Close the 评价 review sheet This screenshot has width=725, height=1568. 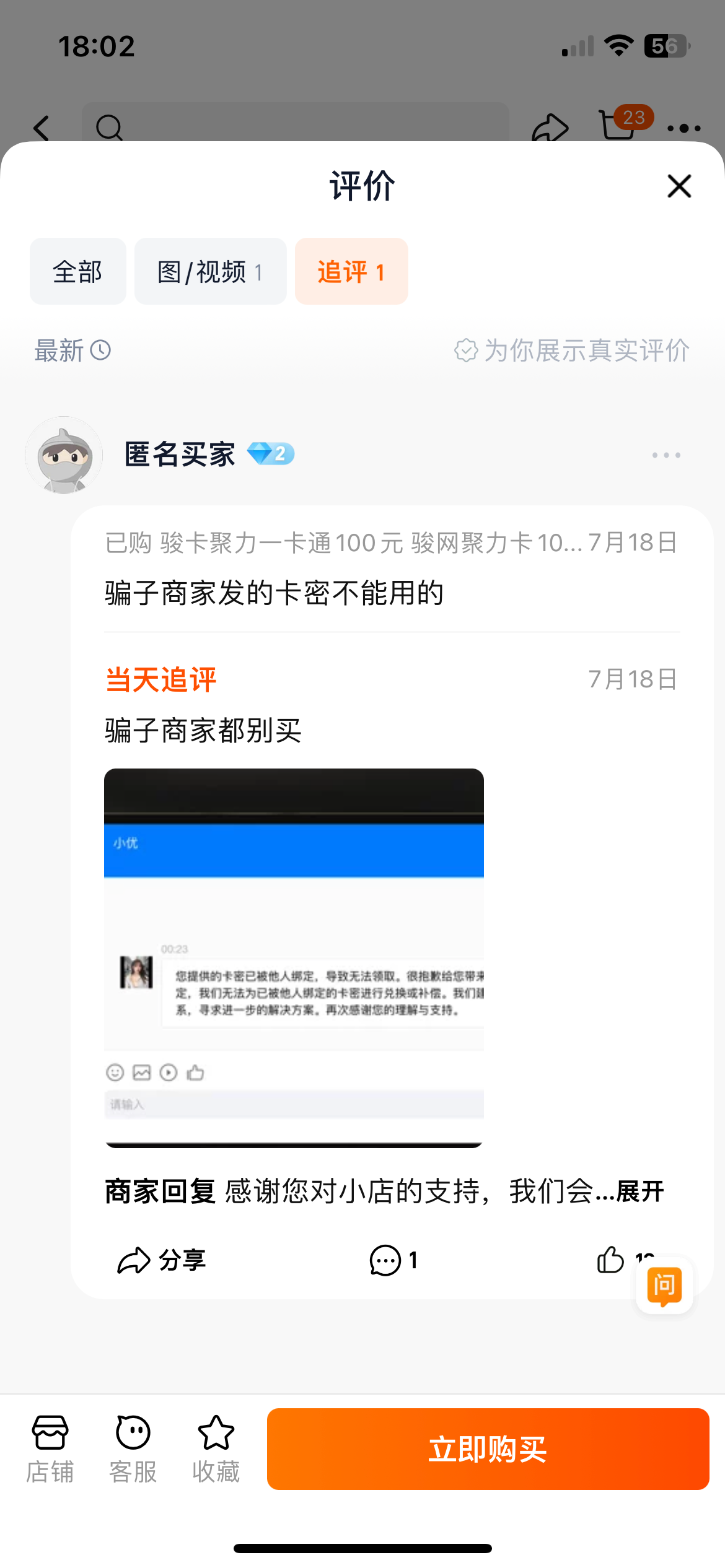tap(679, 186)
